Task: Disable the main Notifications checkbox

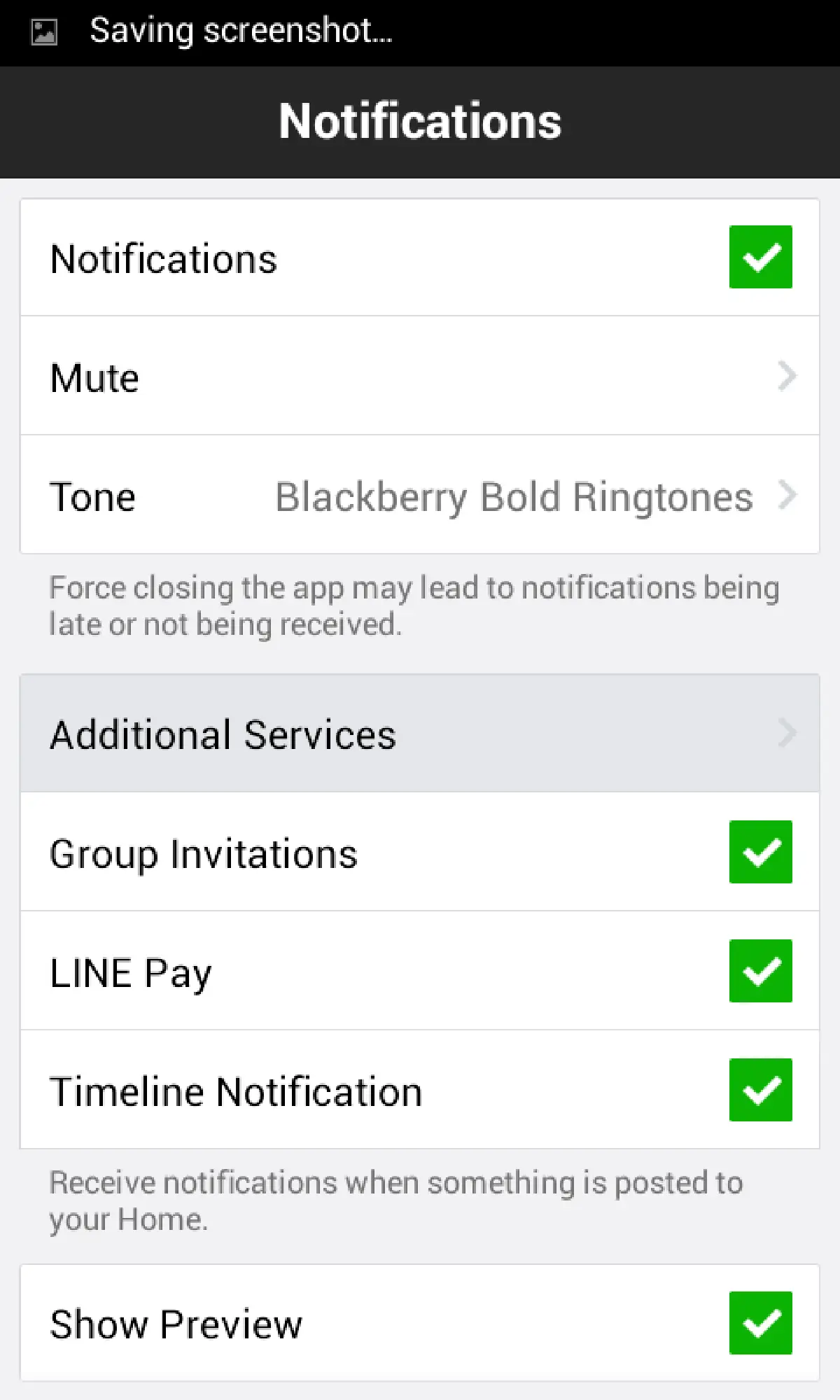Action: coord(760,257)
